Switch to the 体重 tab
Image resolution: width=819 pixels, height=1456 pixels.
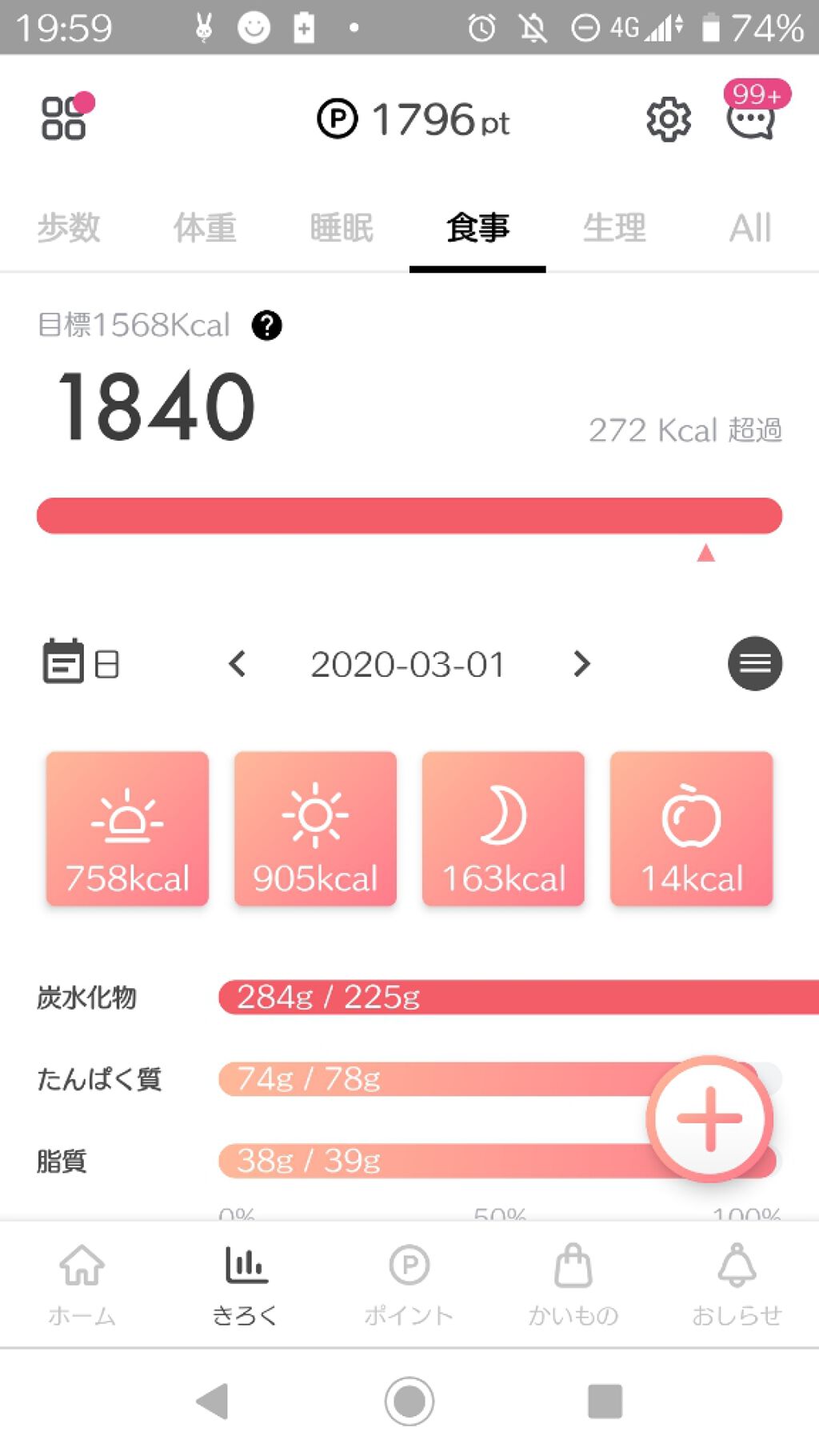(x=205, y=228)
